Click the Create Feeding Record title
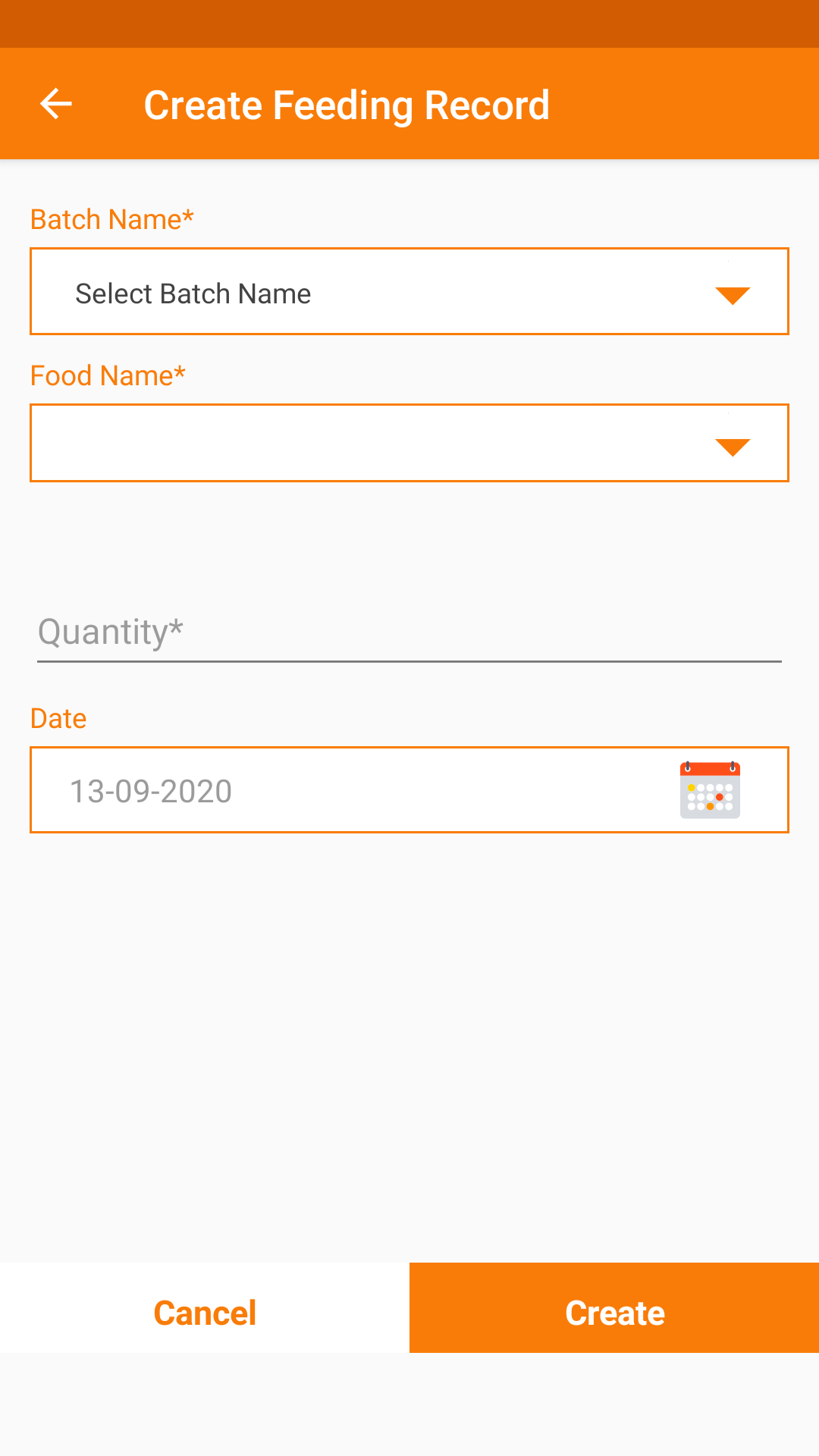This screenshot has height=1456, width=819. point(347,104)
